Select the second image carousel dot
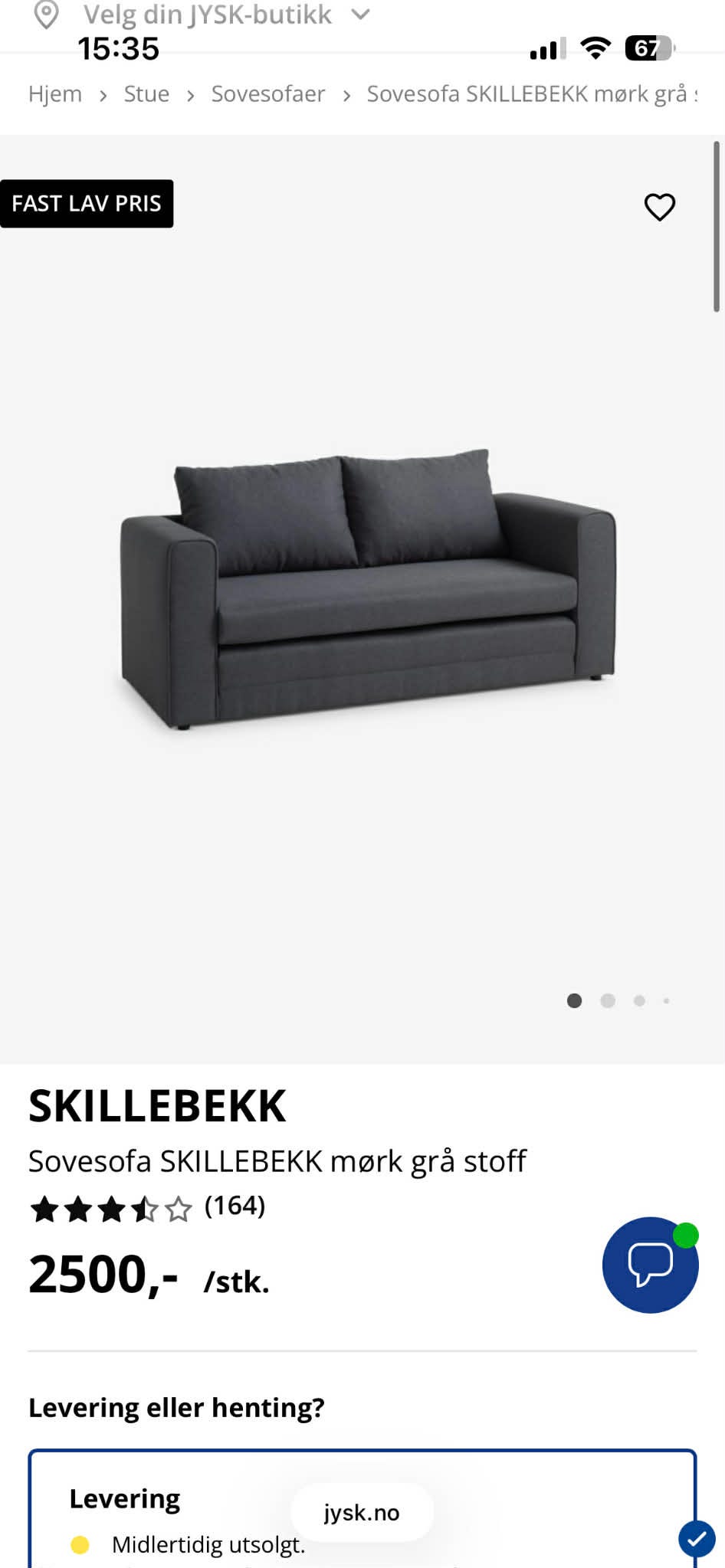 click(x=608, y=1000)
